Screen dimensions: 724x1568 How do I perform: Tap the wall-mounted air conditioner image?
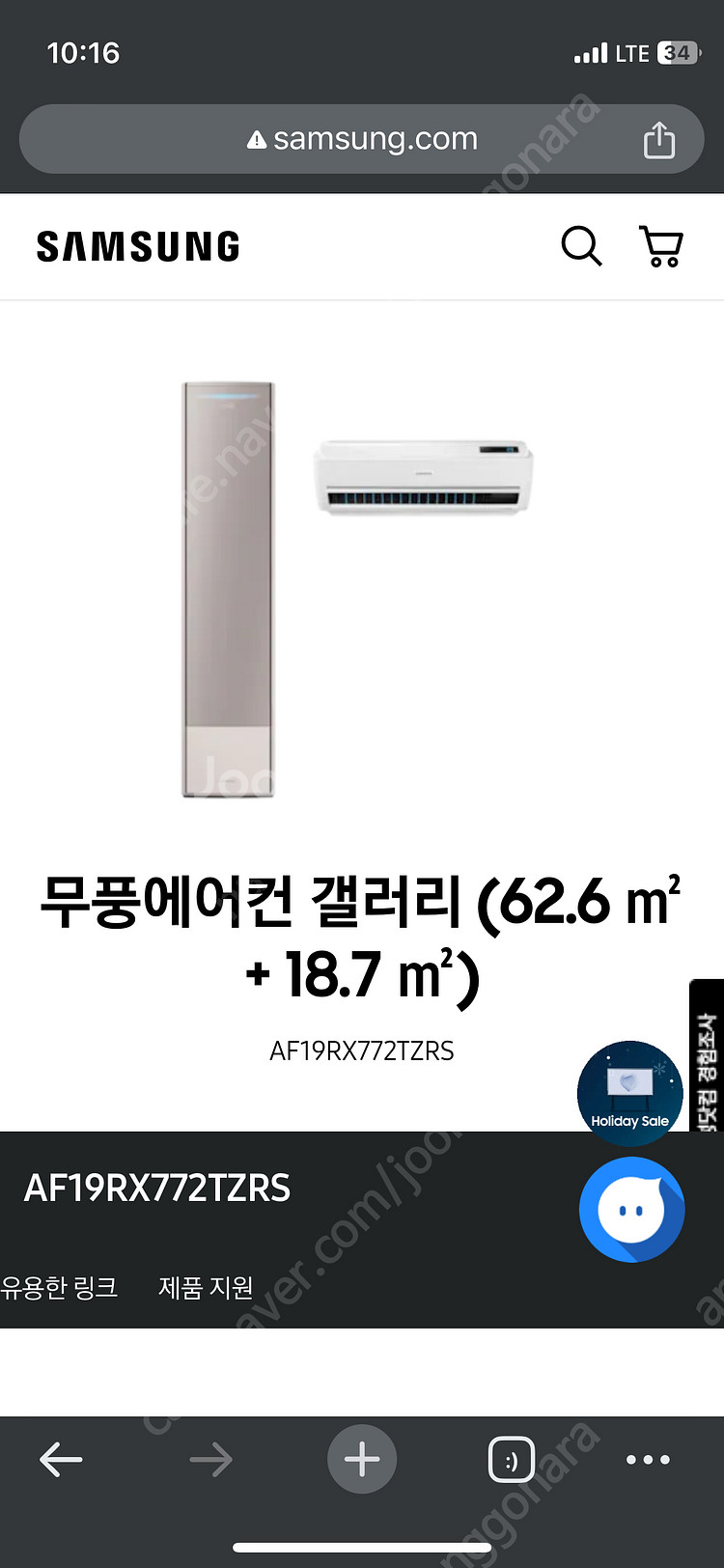423,473
